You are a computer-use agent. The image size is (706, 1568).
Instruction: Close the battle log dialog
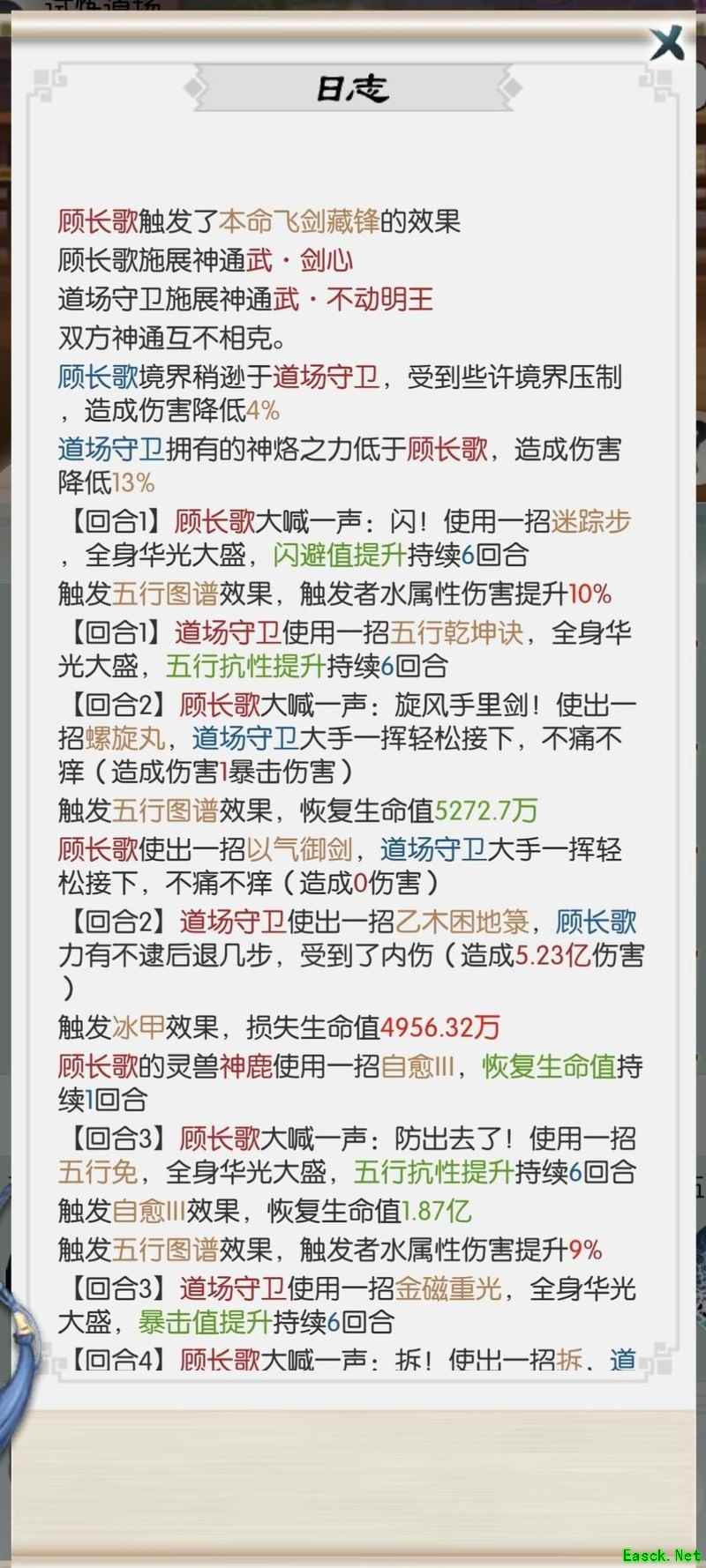[666, 43]
